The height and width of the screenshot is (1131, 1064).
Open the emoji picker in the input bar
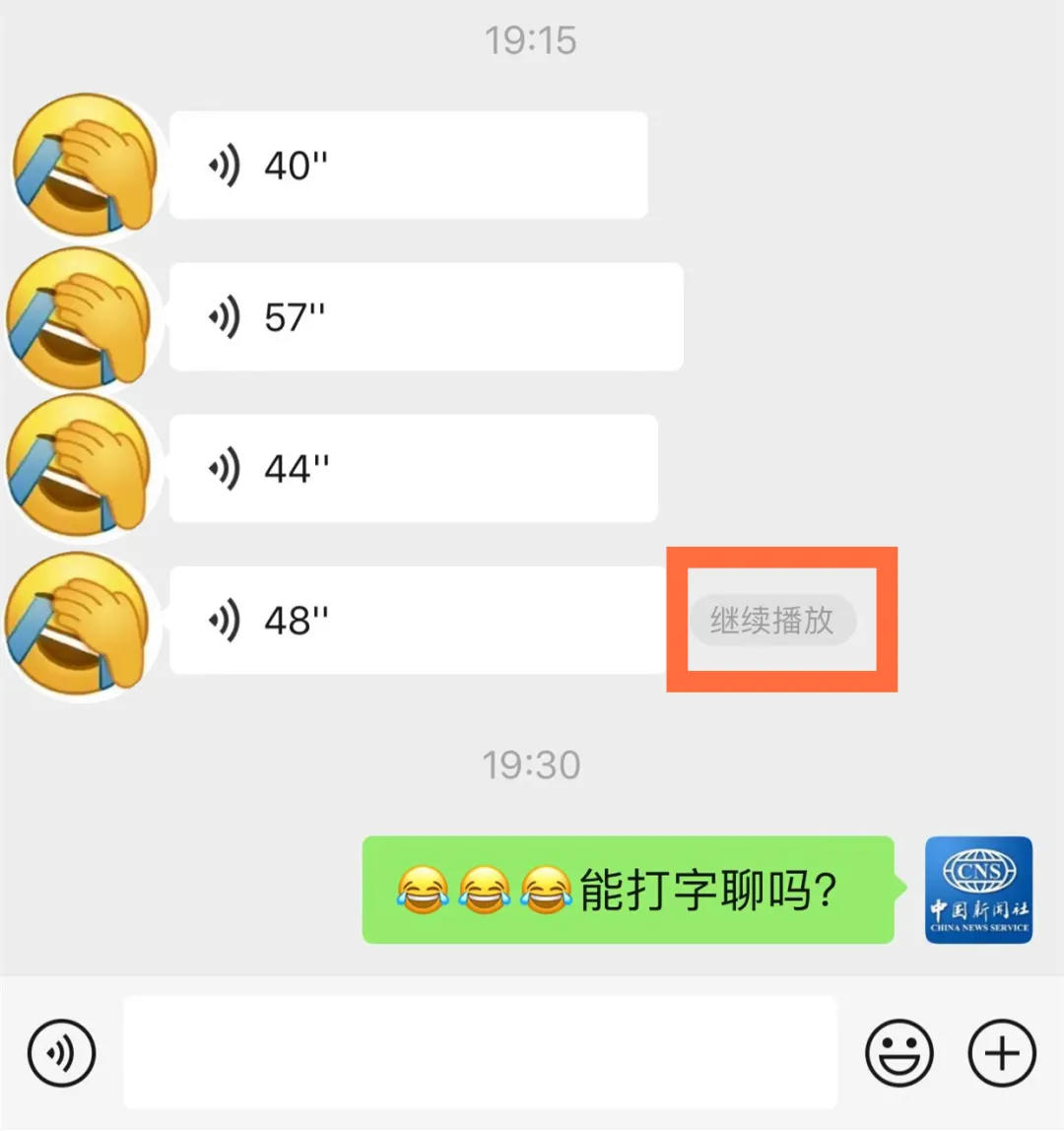[x=899, y=1052]
